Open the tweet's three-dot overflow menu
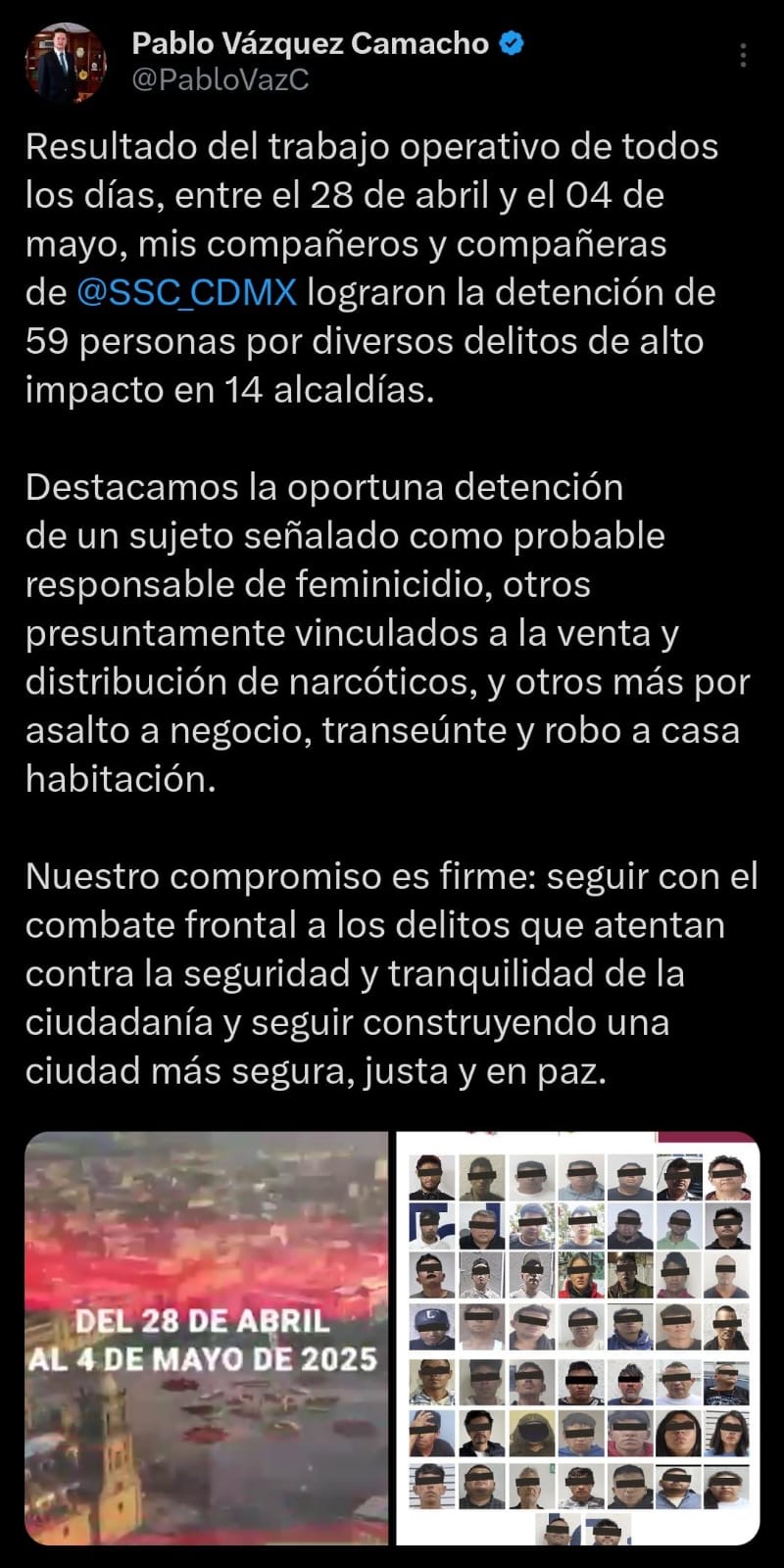Screen dimensions: 784x1568 (x=744, y=56)
